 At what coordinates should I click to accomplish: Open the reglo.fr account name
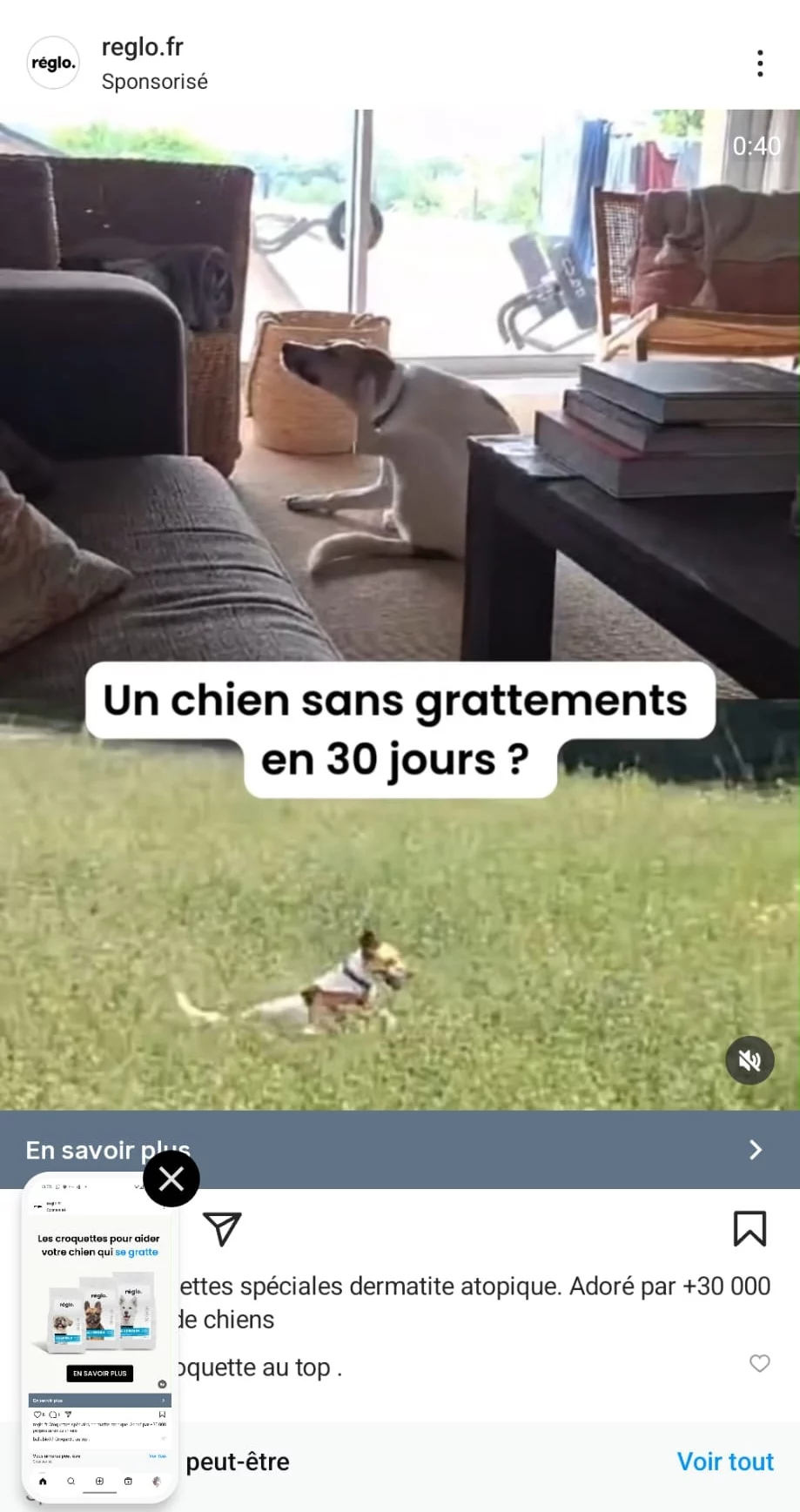pyautogui.click(x=143, y=47)
